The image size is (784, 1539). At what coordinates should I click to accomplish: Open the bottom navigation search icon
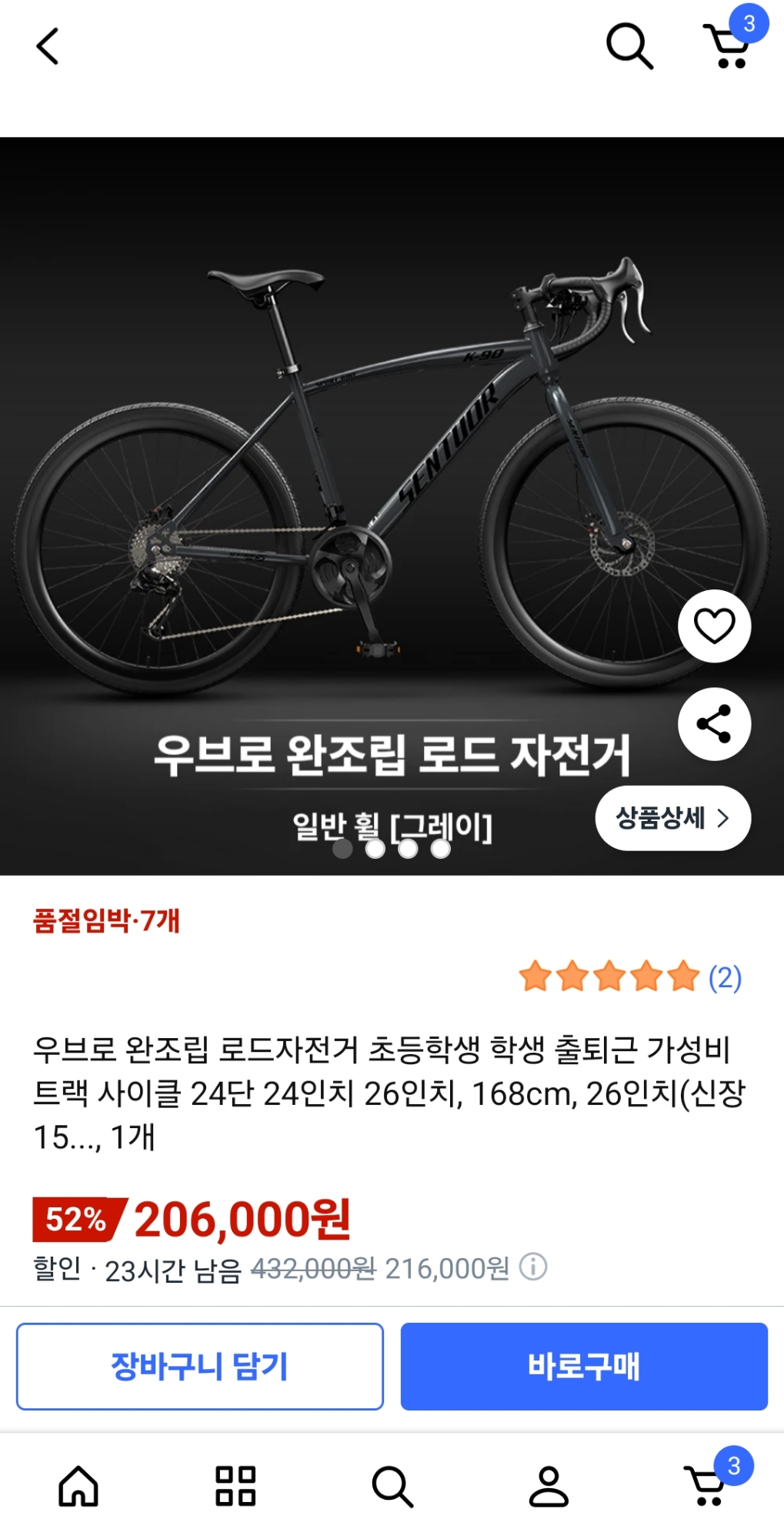392,1487
